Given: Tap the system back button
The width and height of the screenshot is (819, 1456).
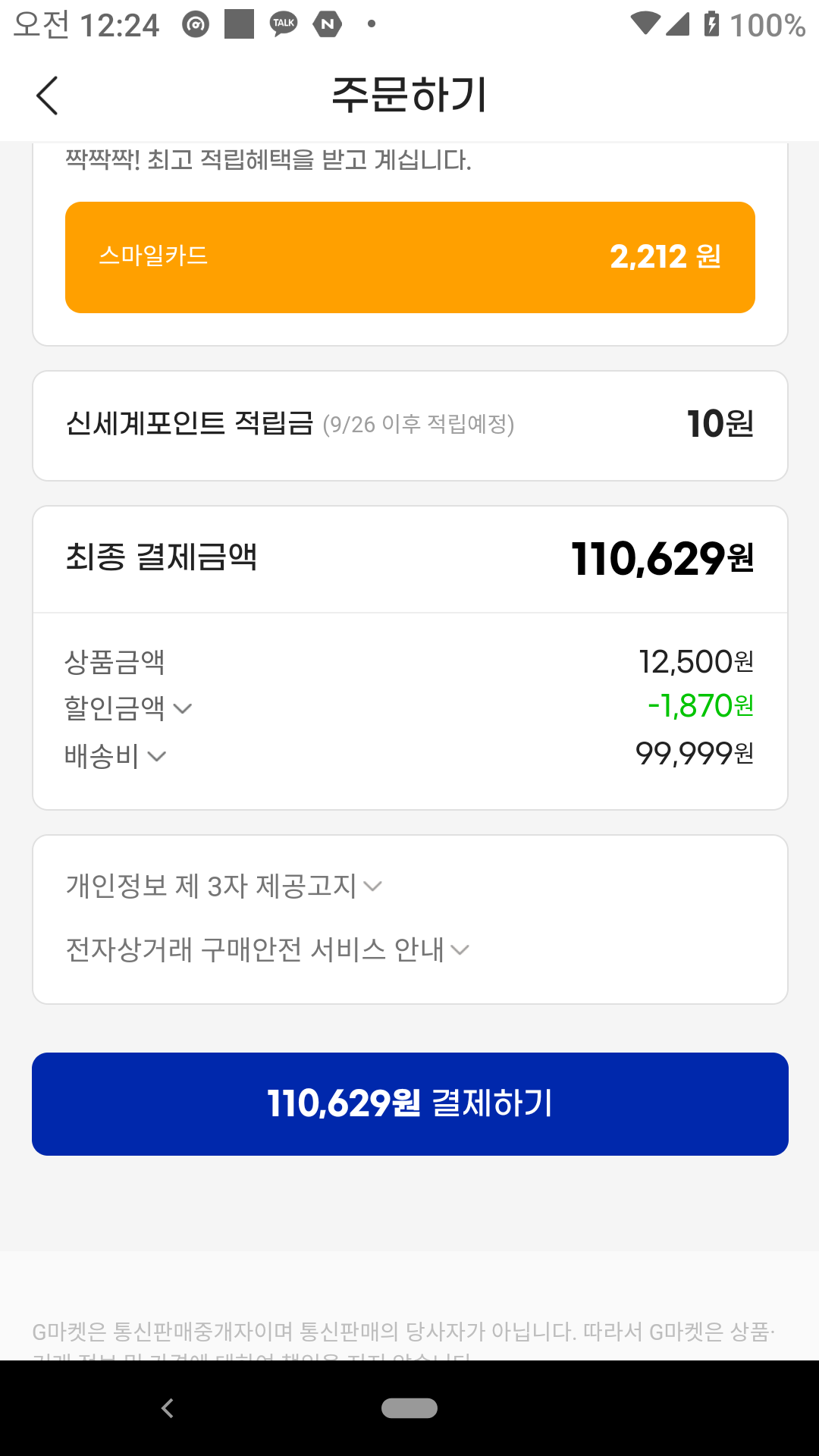Looking at the screenshot, I should 168,1408.
